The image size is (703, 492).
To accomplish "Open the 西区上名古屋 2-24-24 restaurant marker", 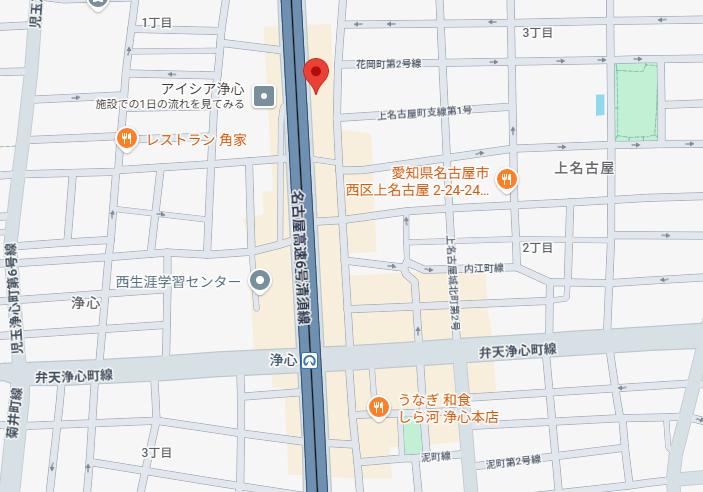I will pos(508,180).
